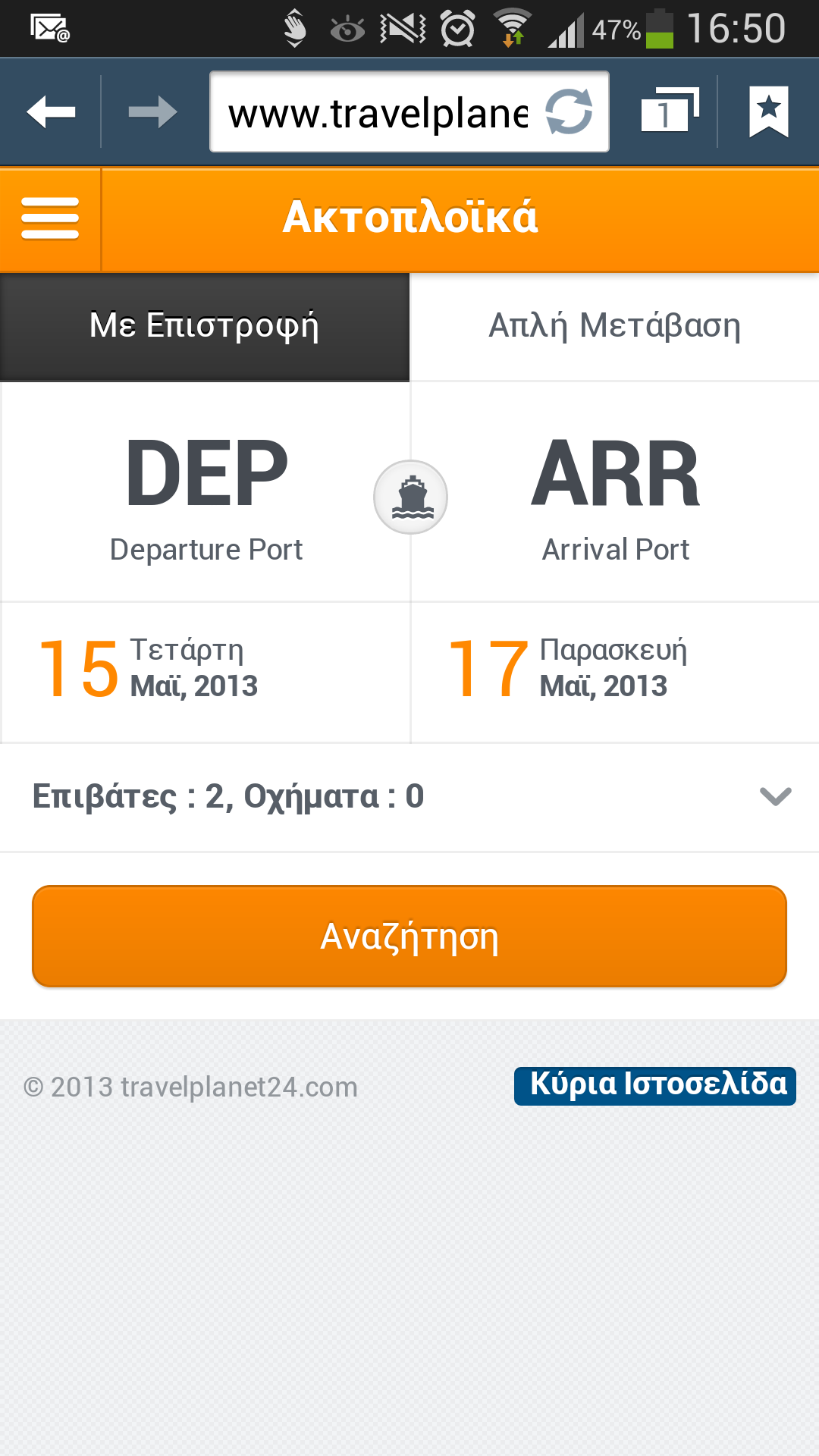Open the hamburger menu
This screenshot has width=819, height=1456.
click(50, 219)
